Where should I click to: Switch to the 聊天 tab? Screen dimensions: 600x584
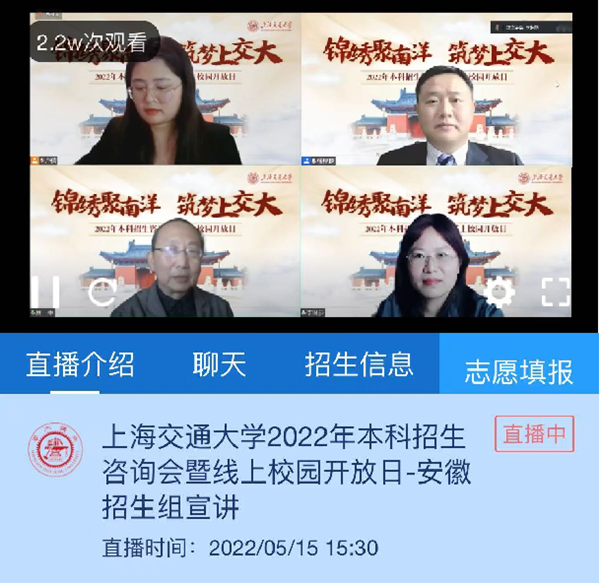pos(219,364)
